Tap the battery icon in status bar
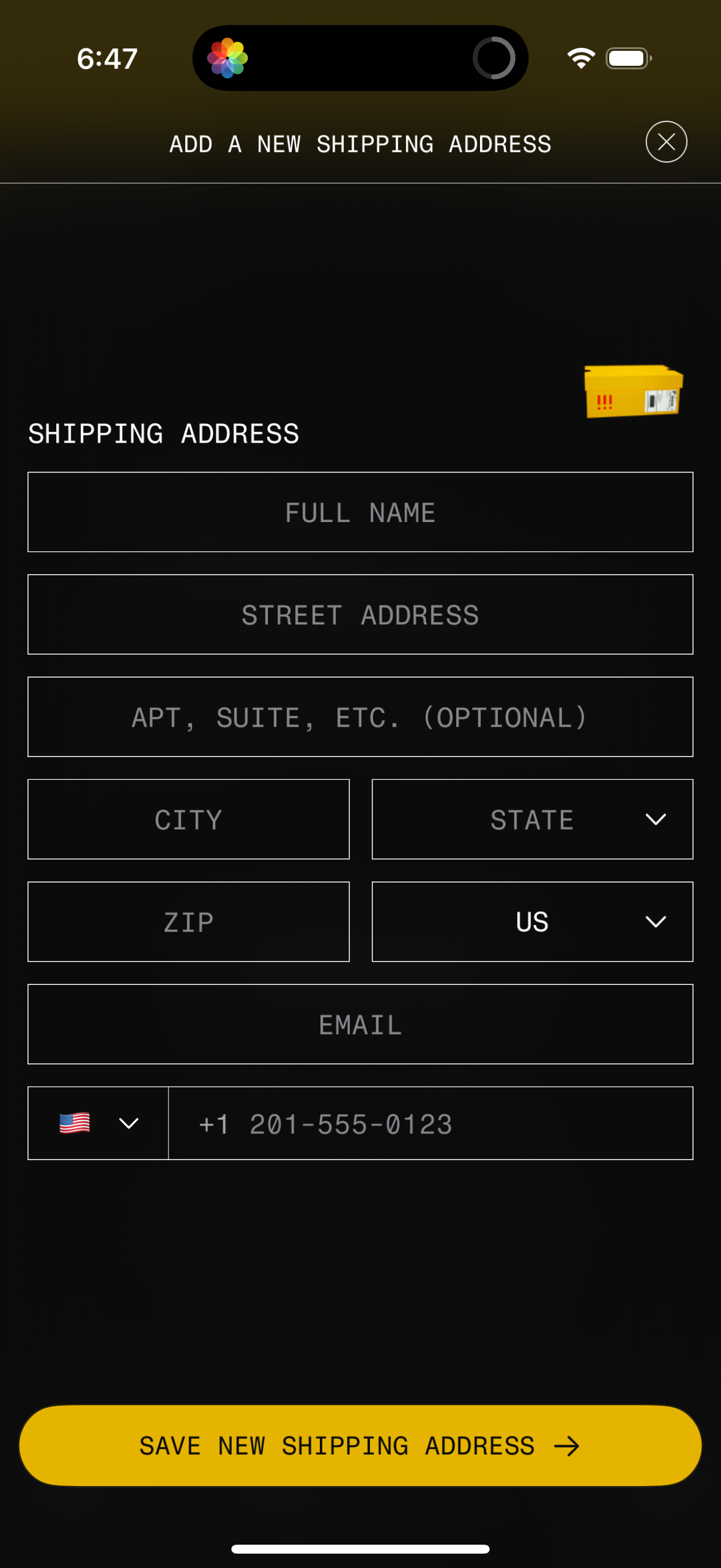721x1568 pixels. pos(627,57)
